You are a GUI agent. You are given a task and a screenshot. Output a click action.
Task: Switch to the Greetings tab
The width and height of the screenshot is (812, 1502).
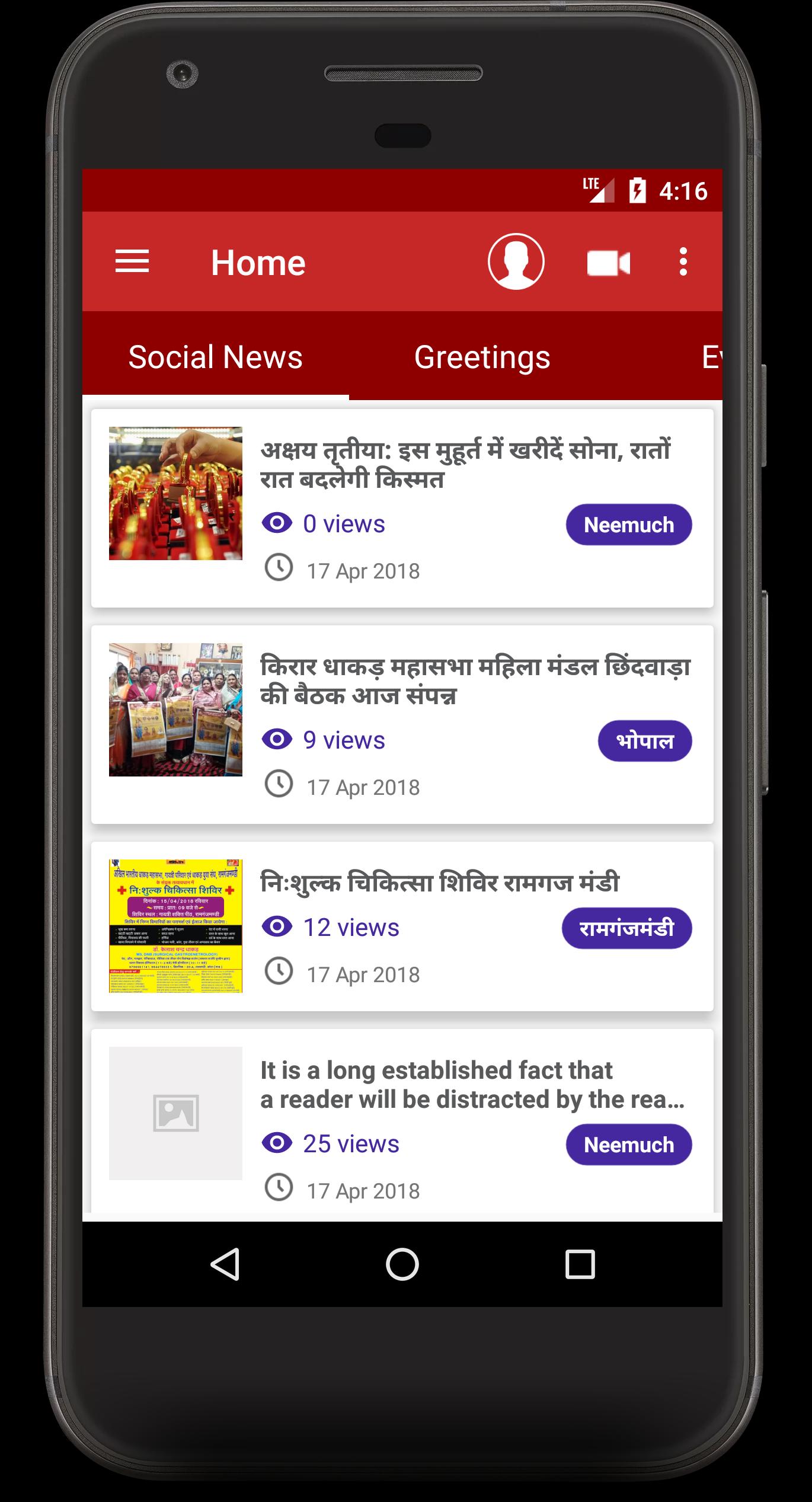tap(482, 357)
